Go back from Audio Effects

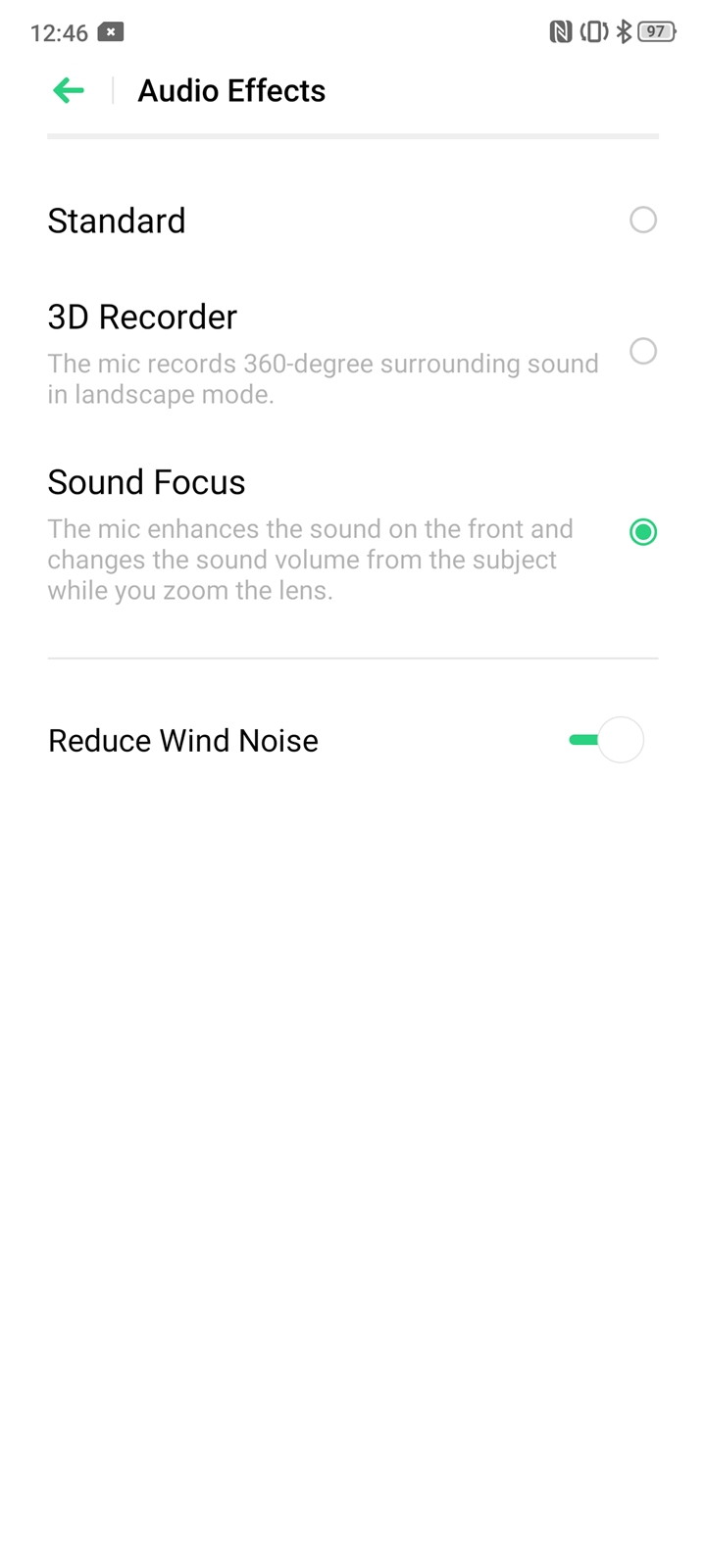[x=69, y=91]
